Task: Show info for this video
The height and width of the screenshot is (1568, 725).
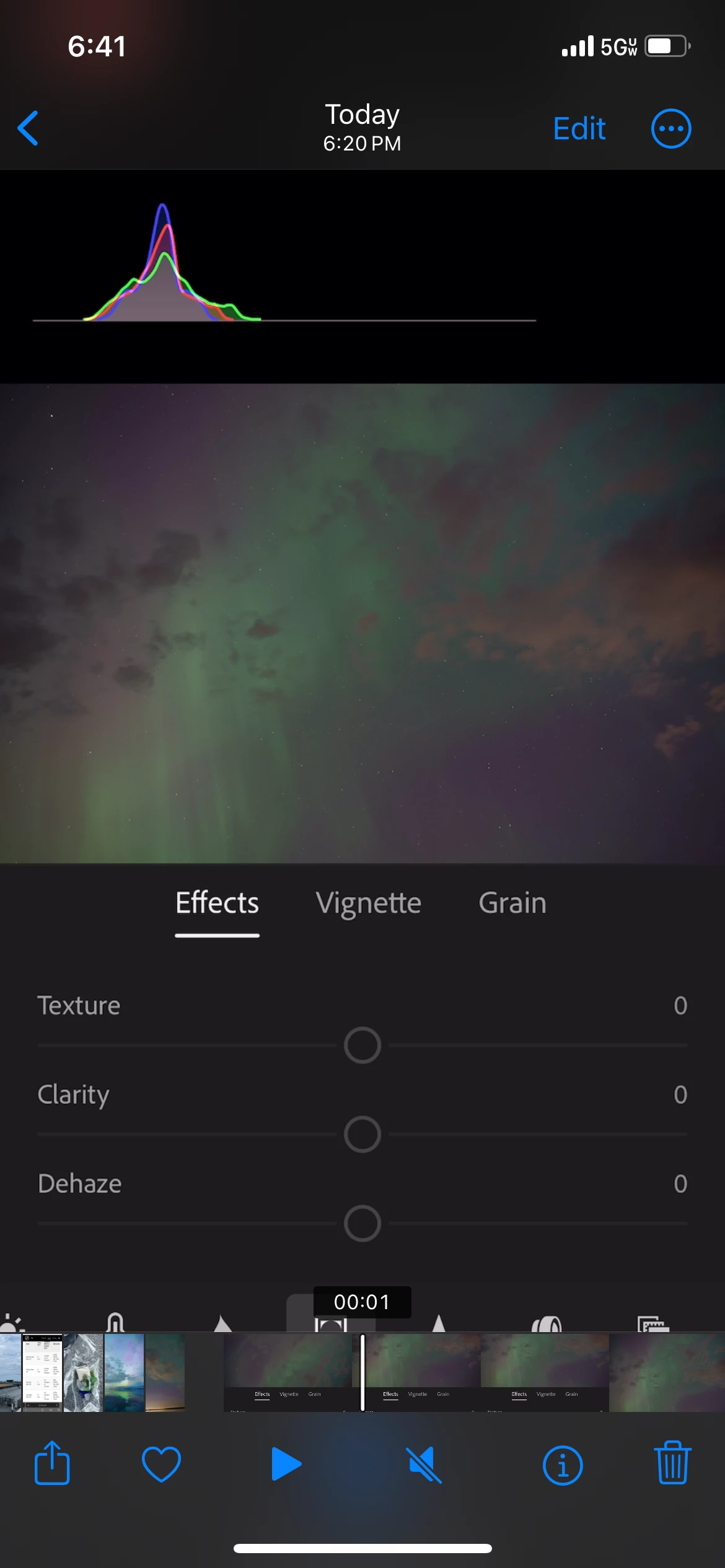Action: point(562,1465)
